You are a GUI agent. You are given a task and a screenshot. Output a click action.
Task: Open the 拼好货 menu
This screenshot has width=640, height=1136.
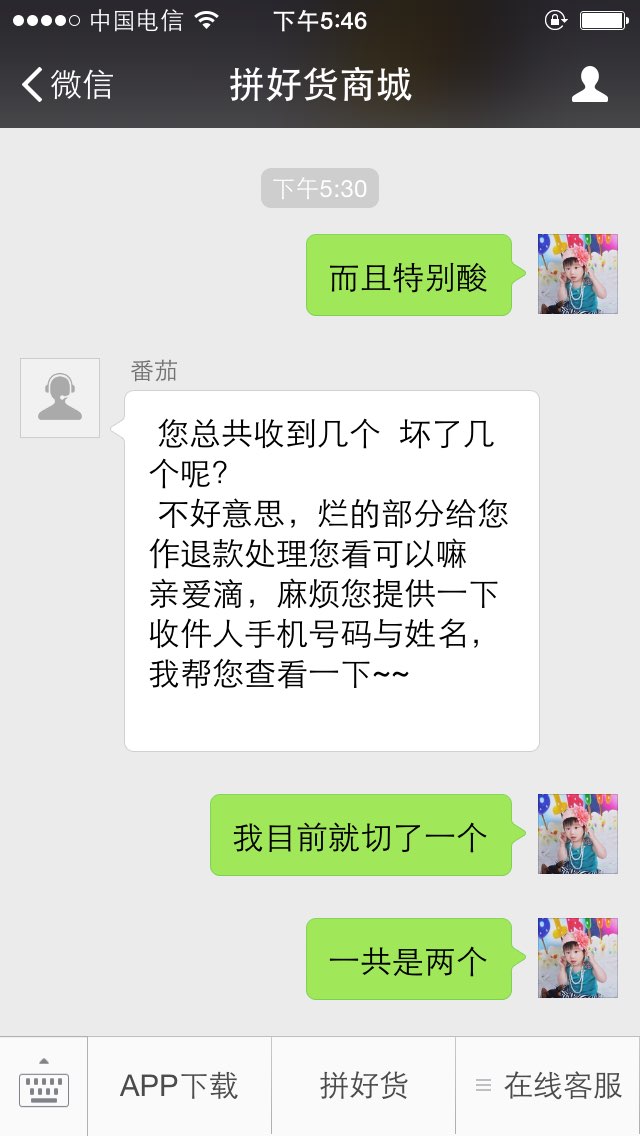coord(363,1085)
